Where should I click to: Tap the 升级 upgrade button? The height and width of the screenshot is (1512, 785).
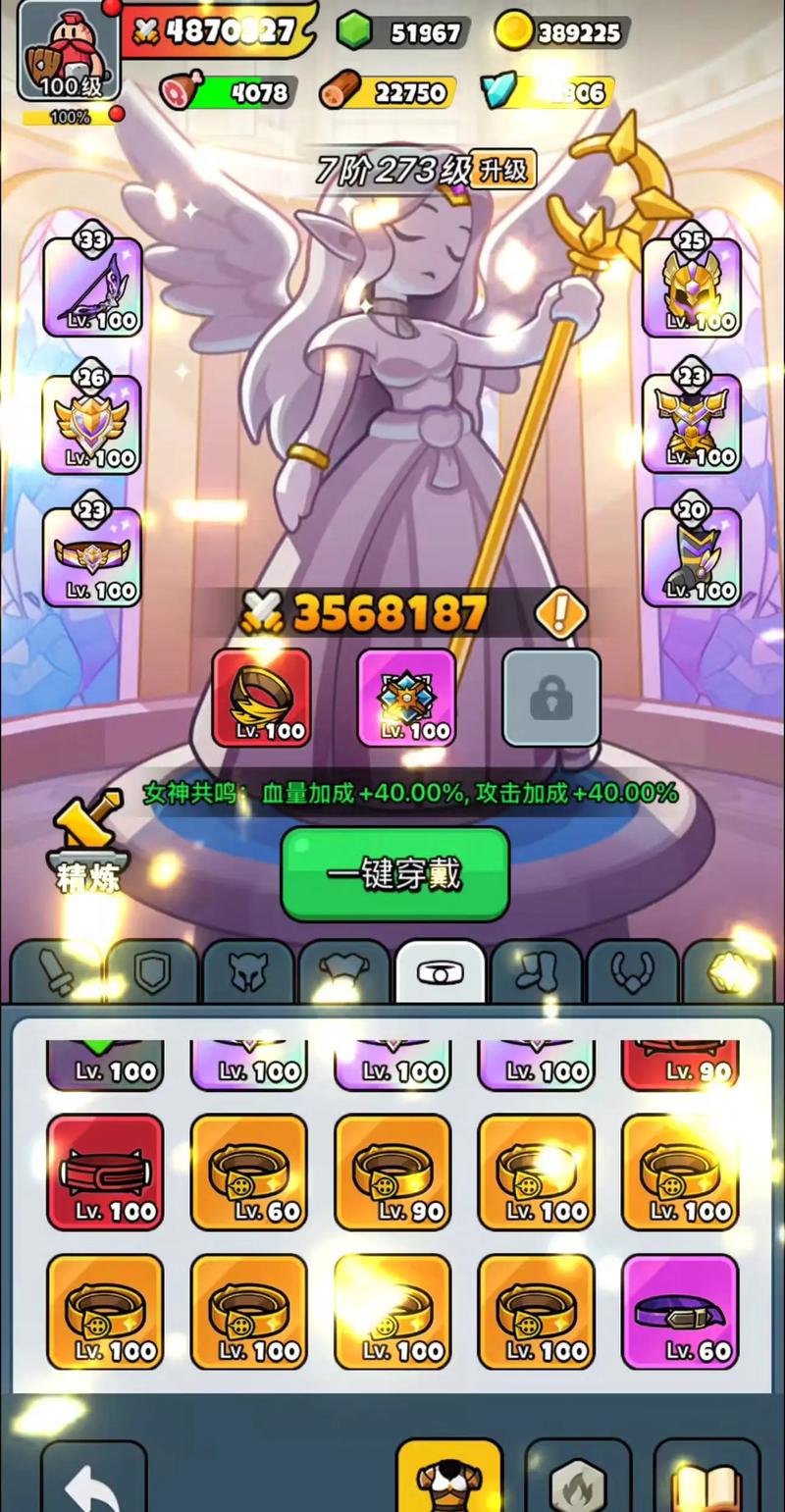coord(503,170)
